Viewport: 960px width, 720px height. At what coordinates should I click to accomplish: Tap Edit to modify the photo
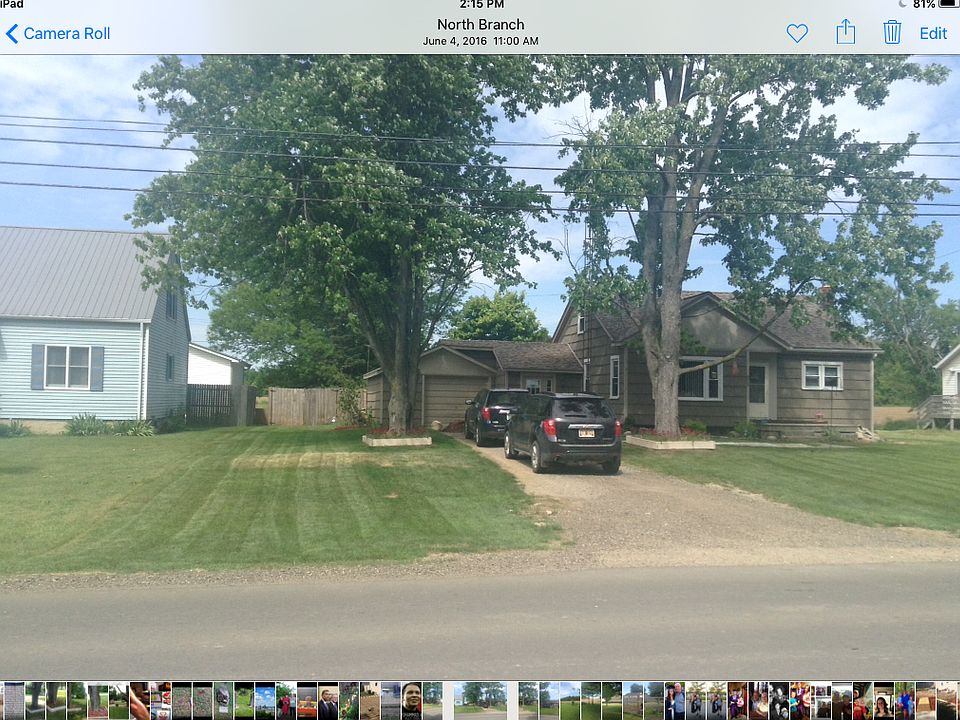tap(933, 33)
